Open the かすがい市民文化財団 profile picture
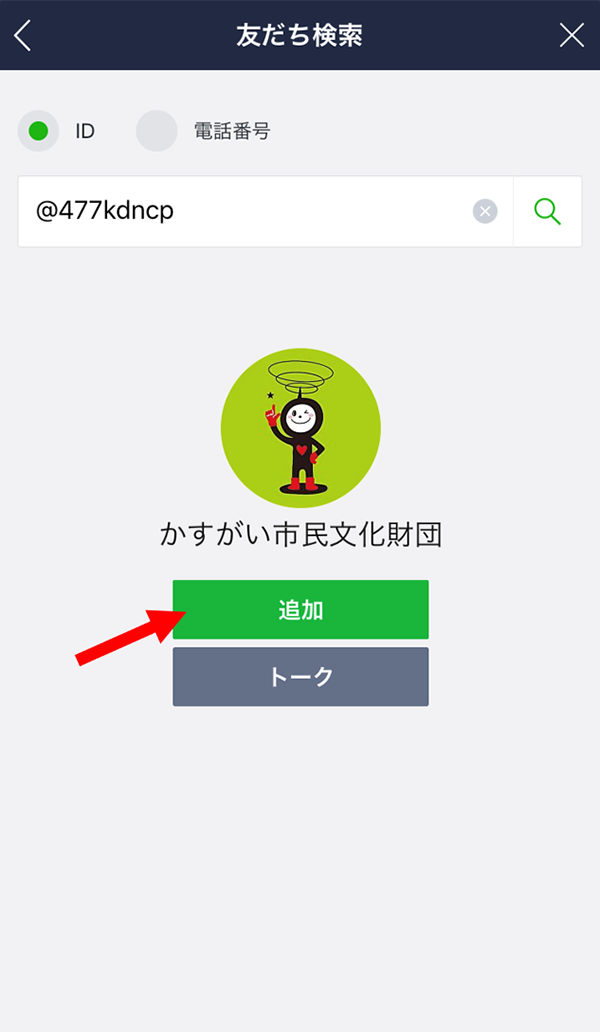The height and width of the screenshot is (1032, 600). [x=301, y=428]
